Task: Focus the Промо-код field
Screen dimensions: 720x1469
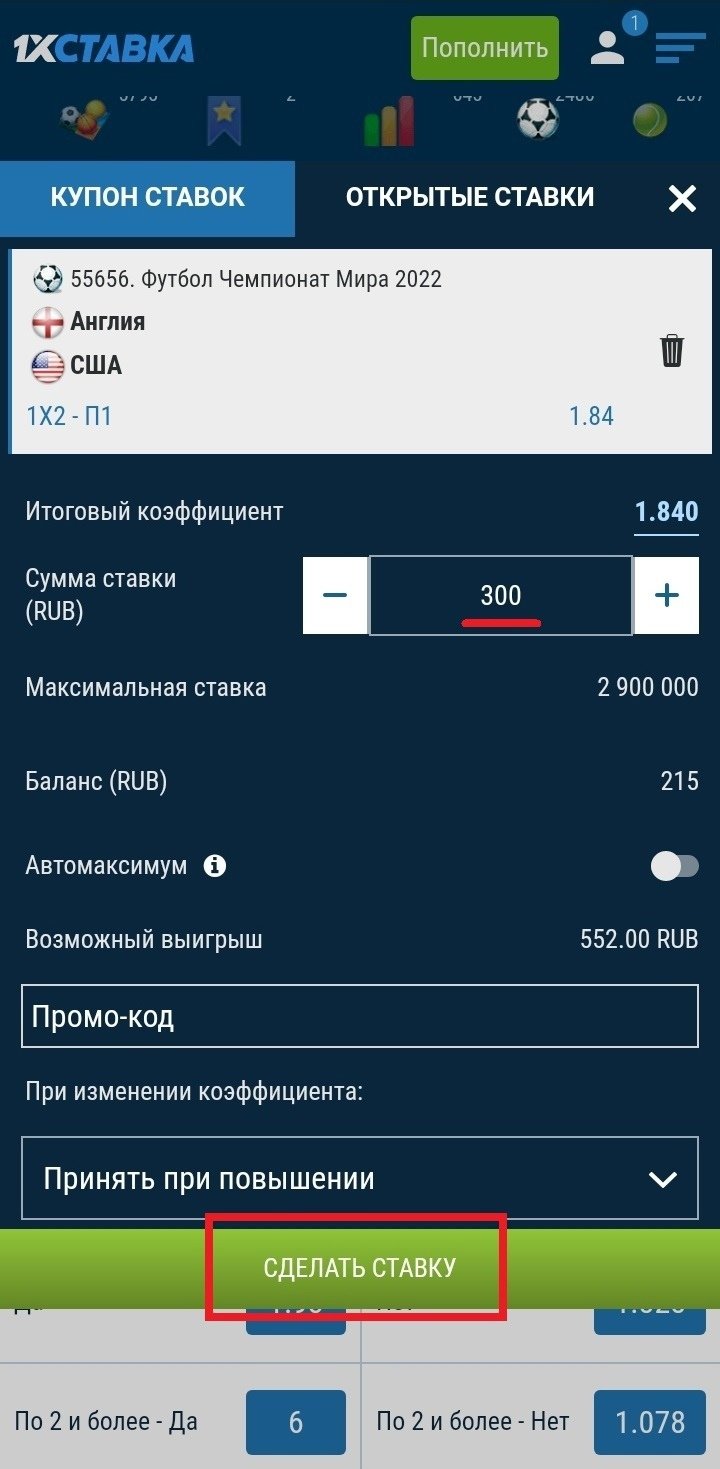Action: (359, 1017)
